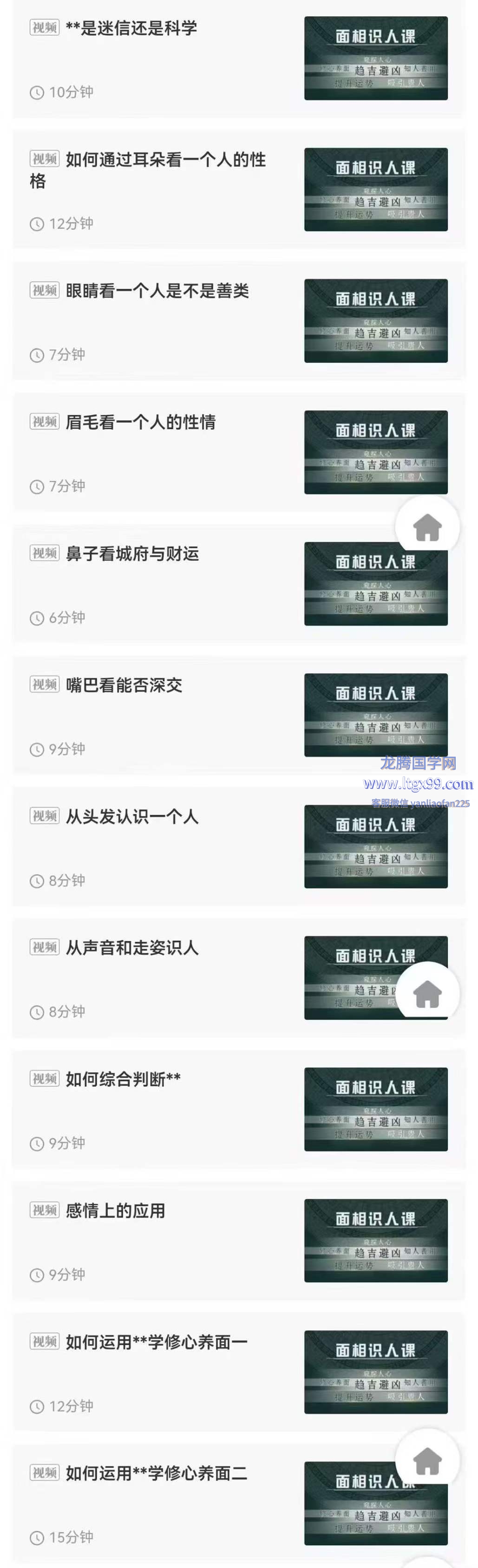
Task: Select the lesson 眉毛看一个人的性情
Action: (140, 423)
